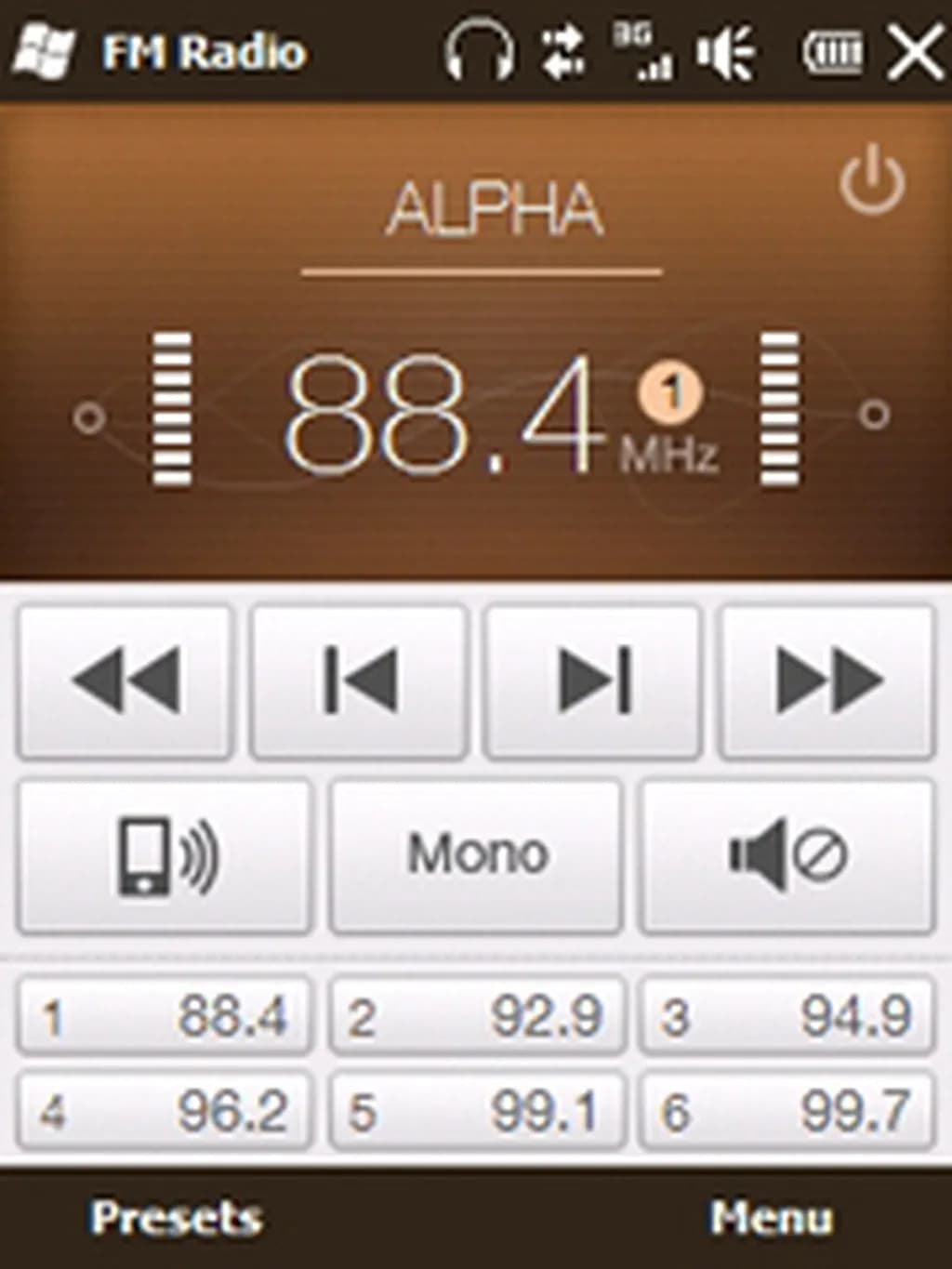Mute the radio sound

click(x=787, y=855)
